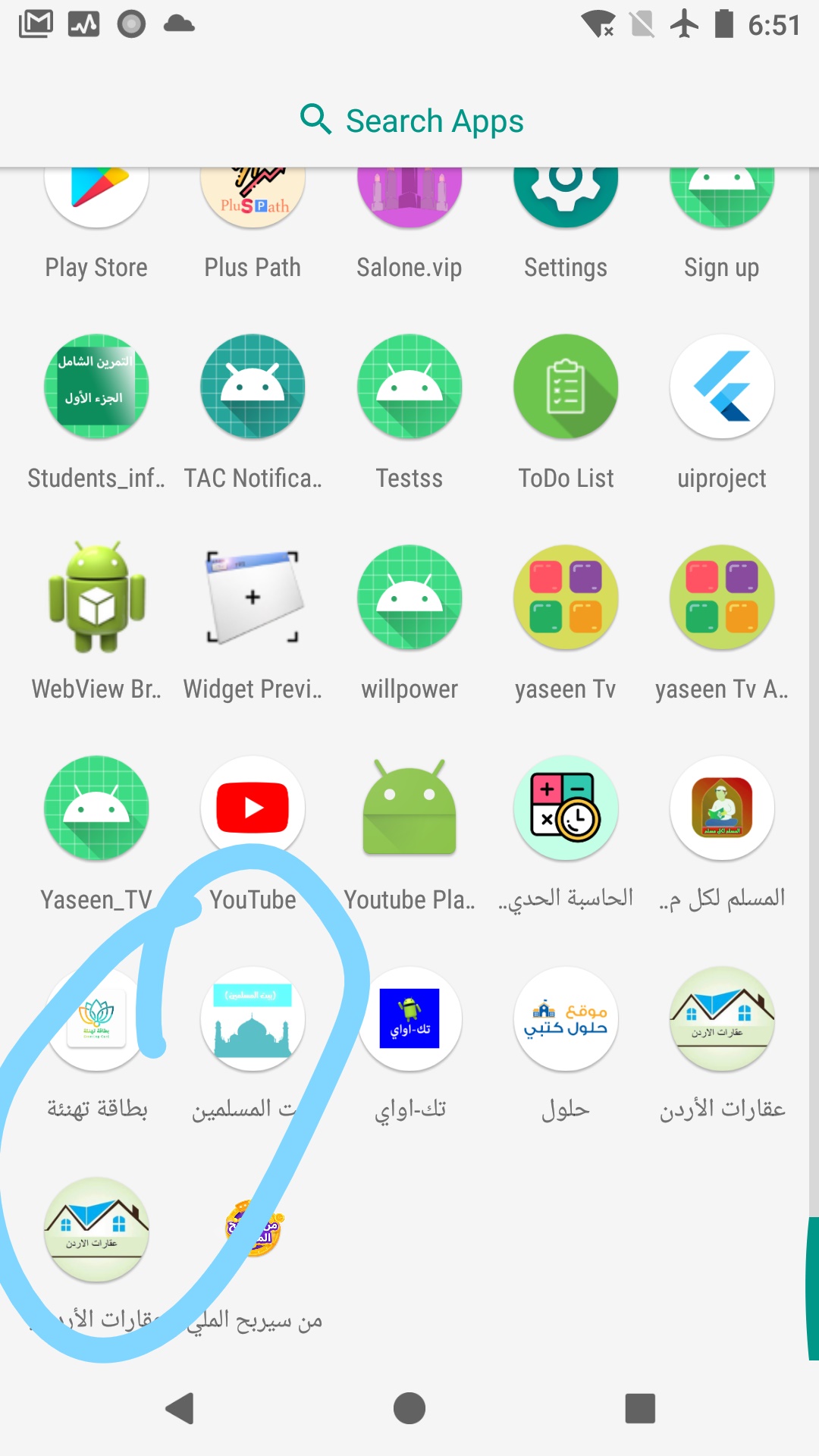Open the uiproject Flutter app
Viewport: 819px width, 1456px height.
(x=722, y=387)
